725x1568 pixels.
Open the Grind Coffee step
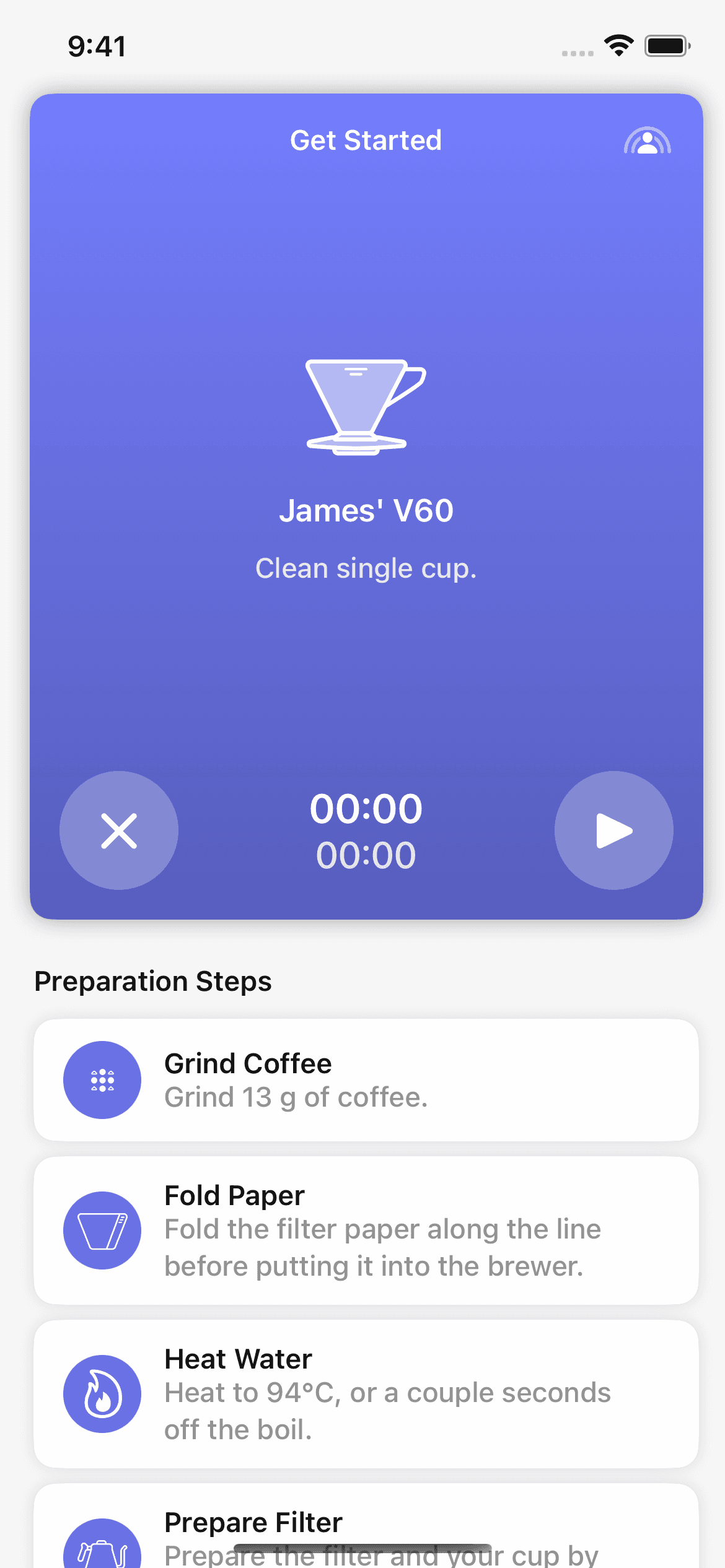pyautogui.click(x=366, y=1080)
